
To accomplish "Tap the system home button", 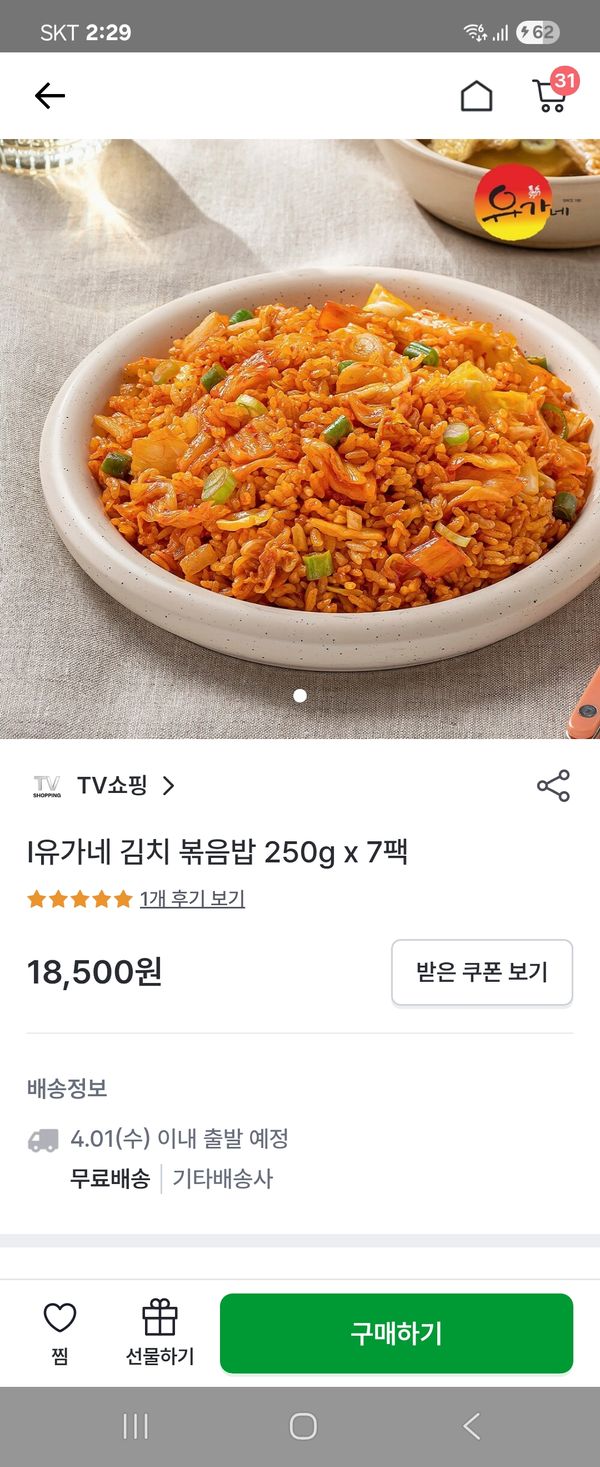I will tap(303, 1427).
